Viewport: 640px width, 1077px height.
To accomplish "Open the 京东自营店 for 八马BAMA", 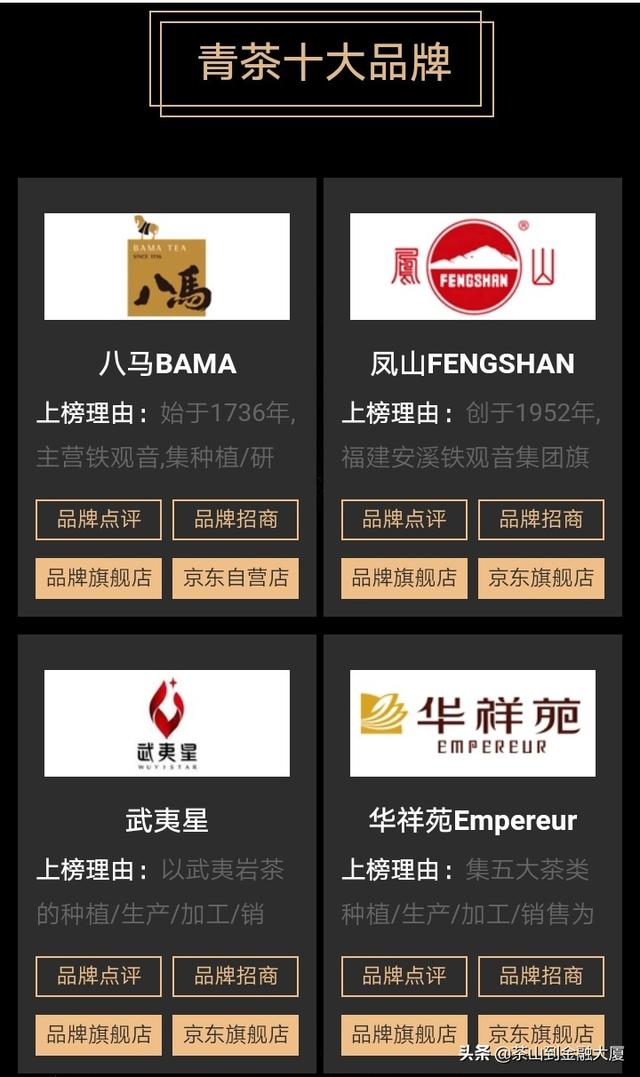I will (x=236, y=578).
